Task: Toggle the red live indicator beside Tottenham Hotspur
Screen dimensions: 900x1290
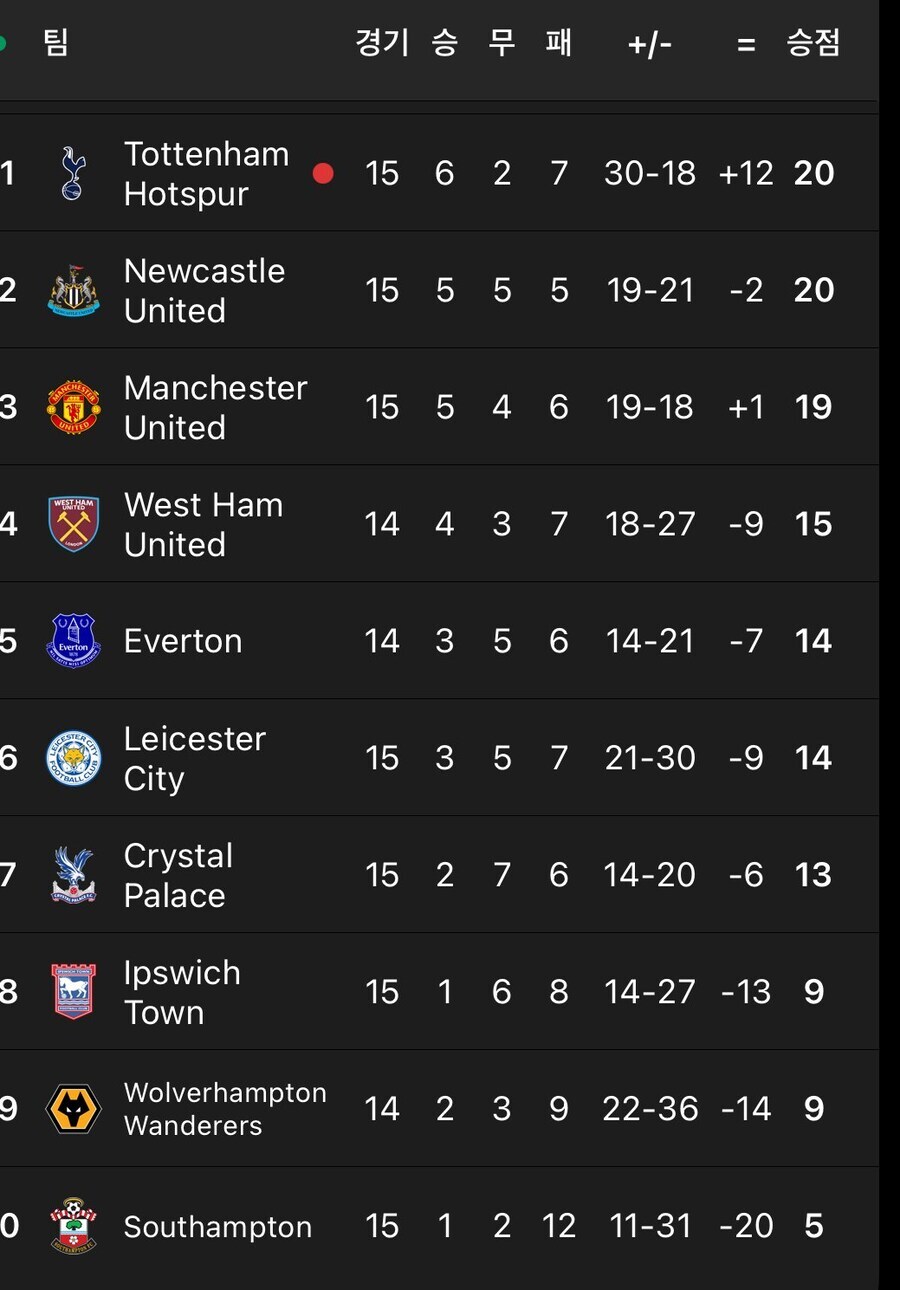Action: pyautogui.click(x=323, y=174)
